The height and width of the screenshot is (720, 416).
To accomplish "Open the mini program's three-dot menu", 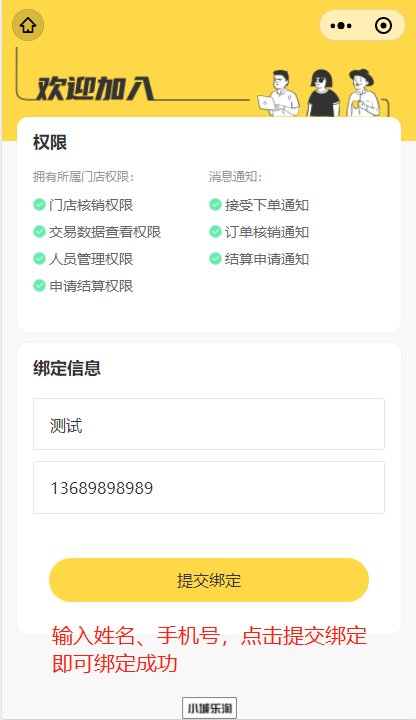I will point(341,25).
